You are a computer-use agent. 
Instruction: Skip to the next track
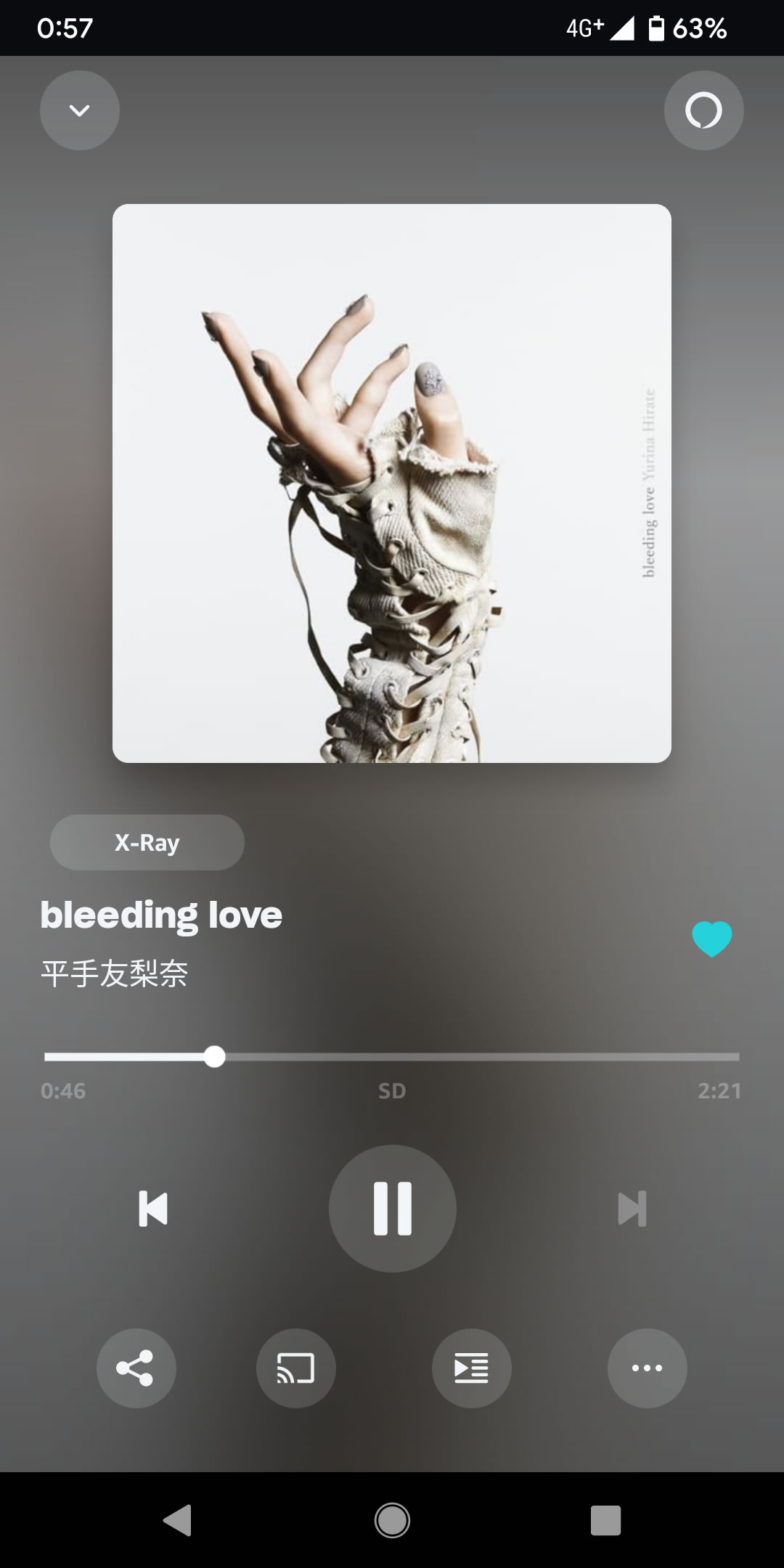(632, 1207)
